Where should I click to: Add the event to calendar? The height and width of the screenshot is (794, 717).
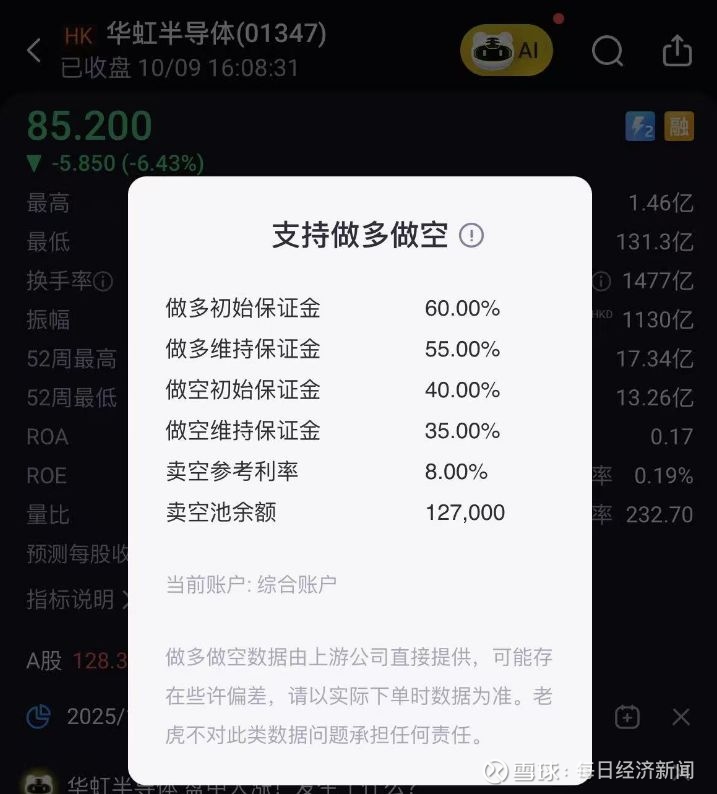coord(627,717)
